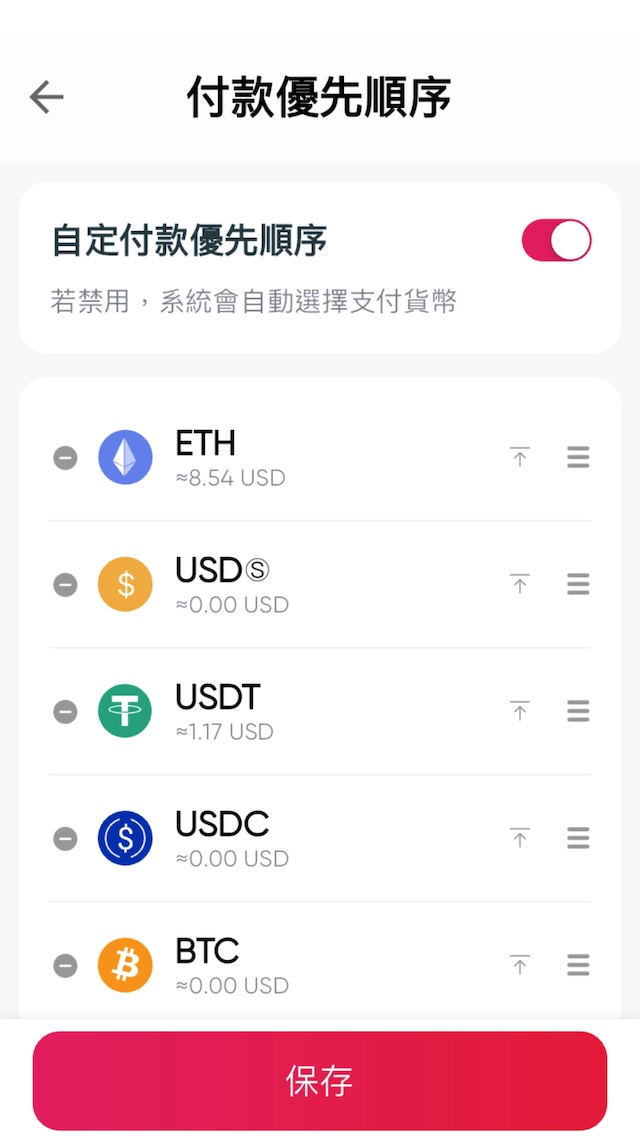This screenshot has height=1141, width=640.
Task: Go back using the arrow icon
Action: pyautogui.click(x=47, y=97)
